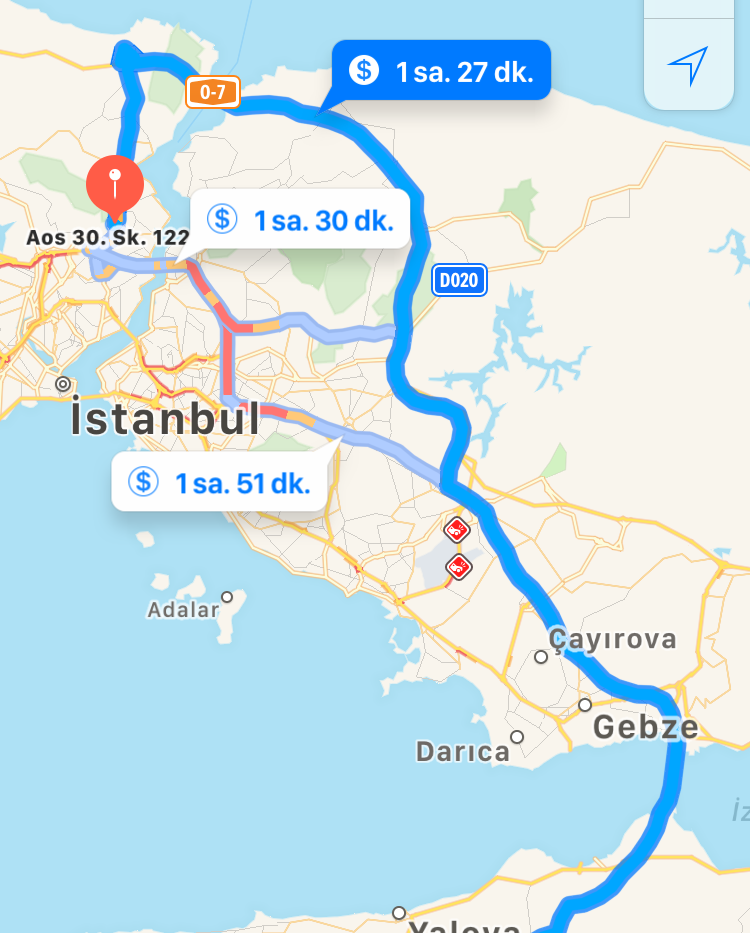Tap the red destination pin Aos 30. Sk.
This screenshot has width=750, height=933.
click(114, 185)
